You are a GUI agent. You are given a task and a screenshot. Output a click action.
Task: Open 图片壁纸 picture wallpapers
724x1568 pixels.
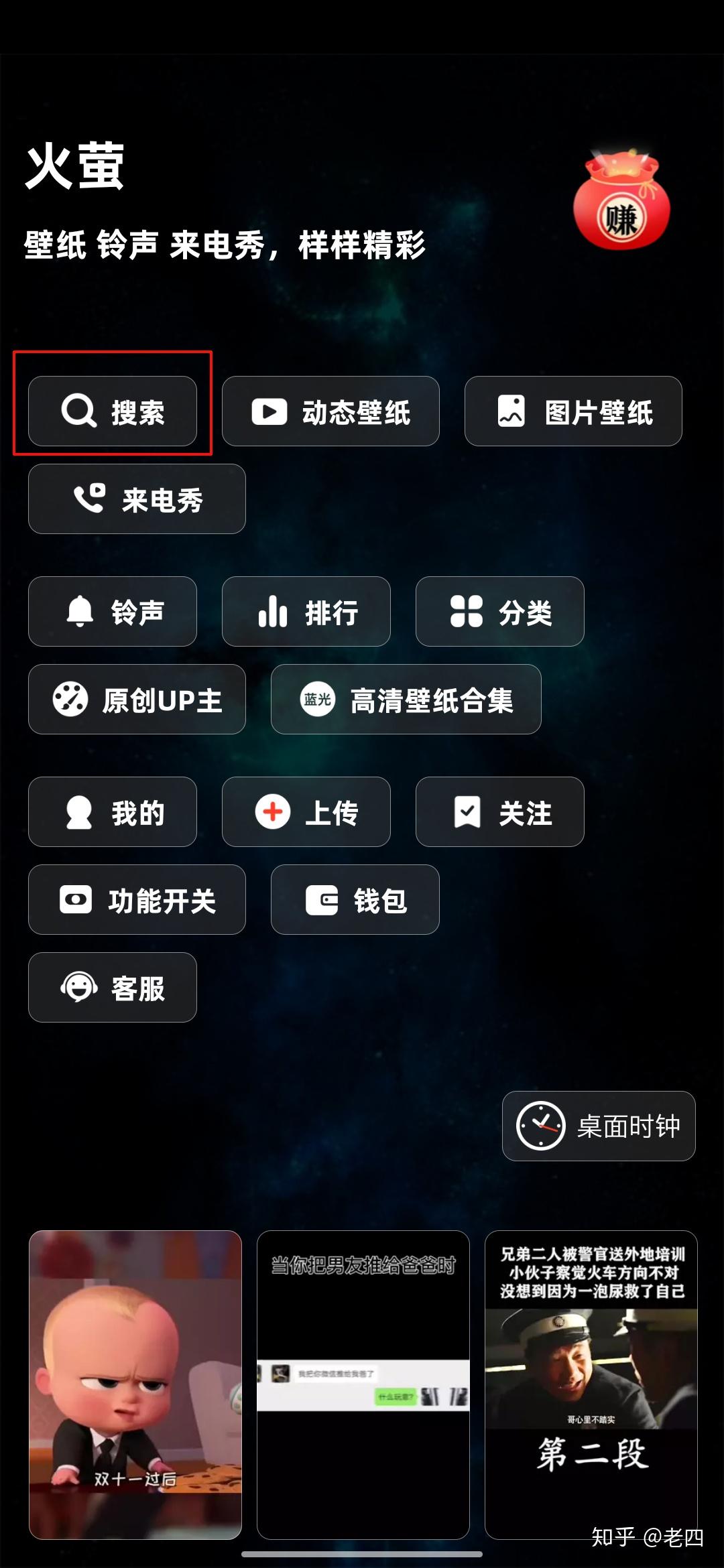point(573,411)
